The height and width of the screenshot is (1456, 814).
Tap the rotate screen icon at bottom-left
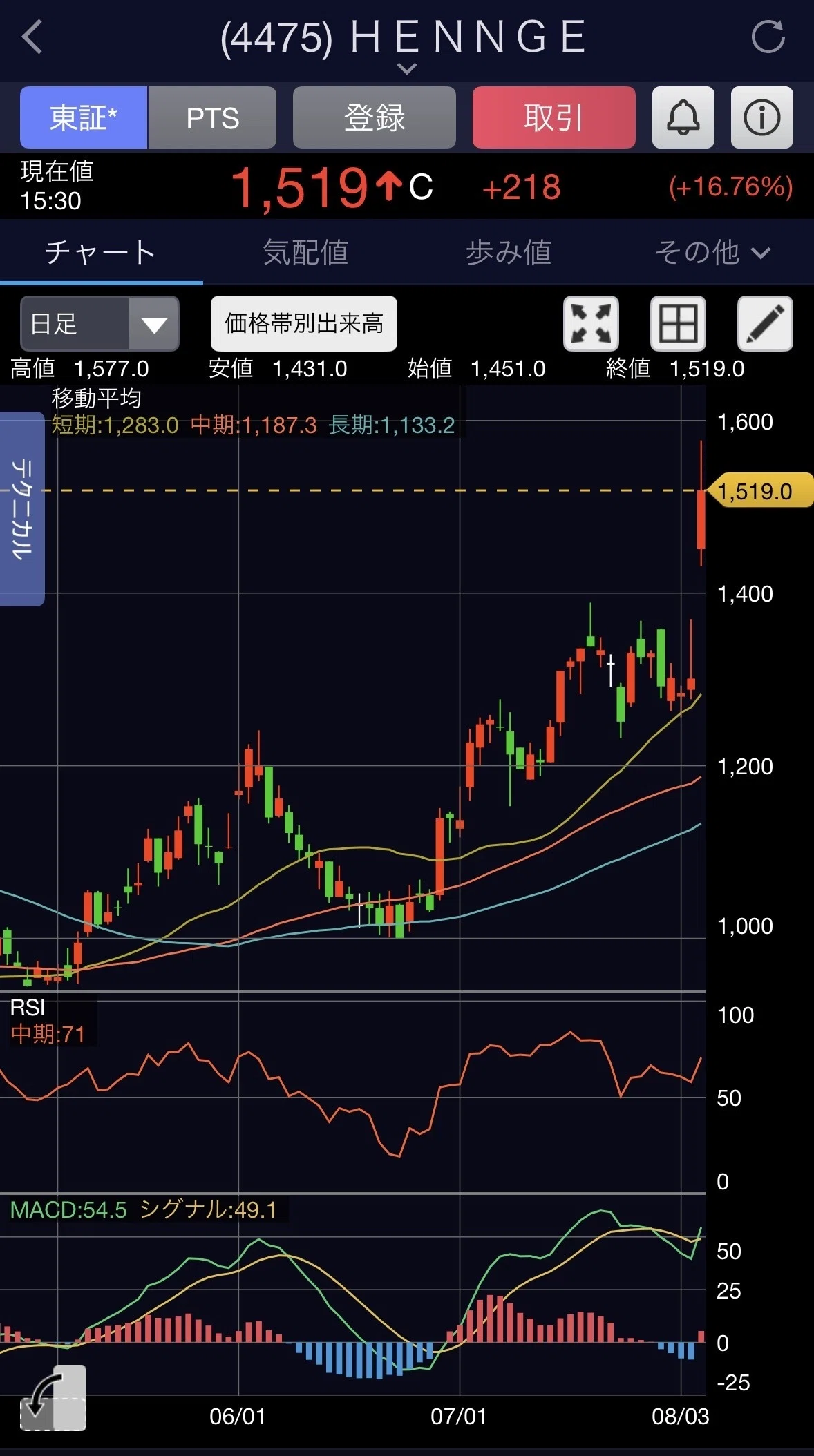(53, 1398)
